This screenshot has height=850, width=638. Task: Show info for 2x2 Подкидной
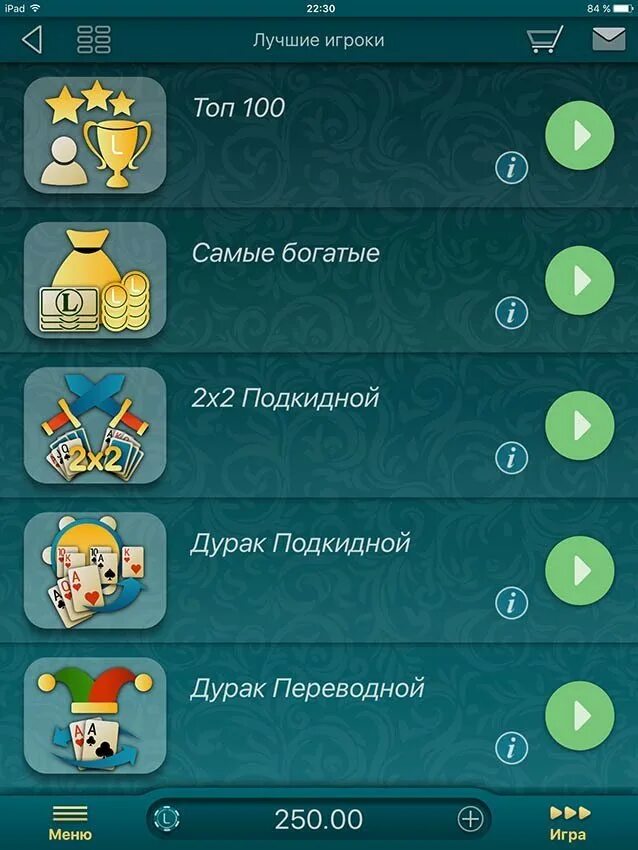point(511,458)
